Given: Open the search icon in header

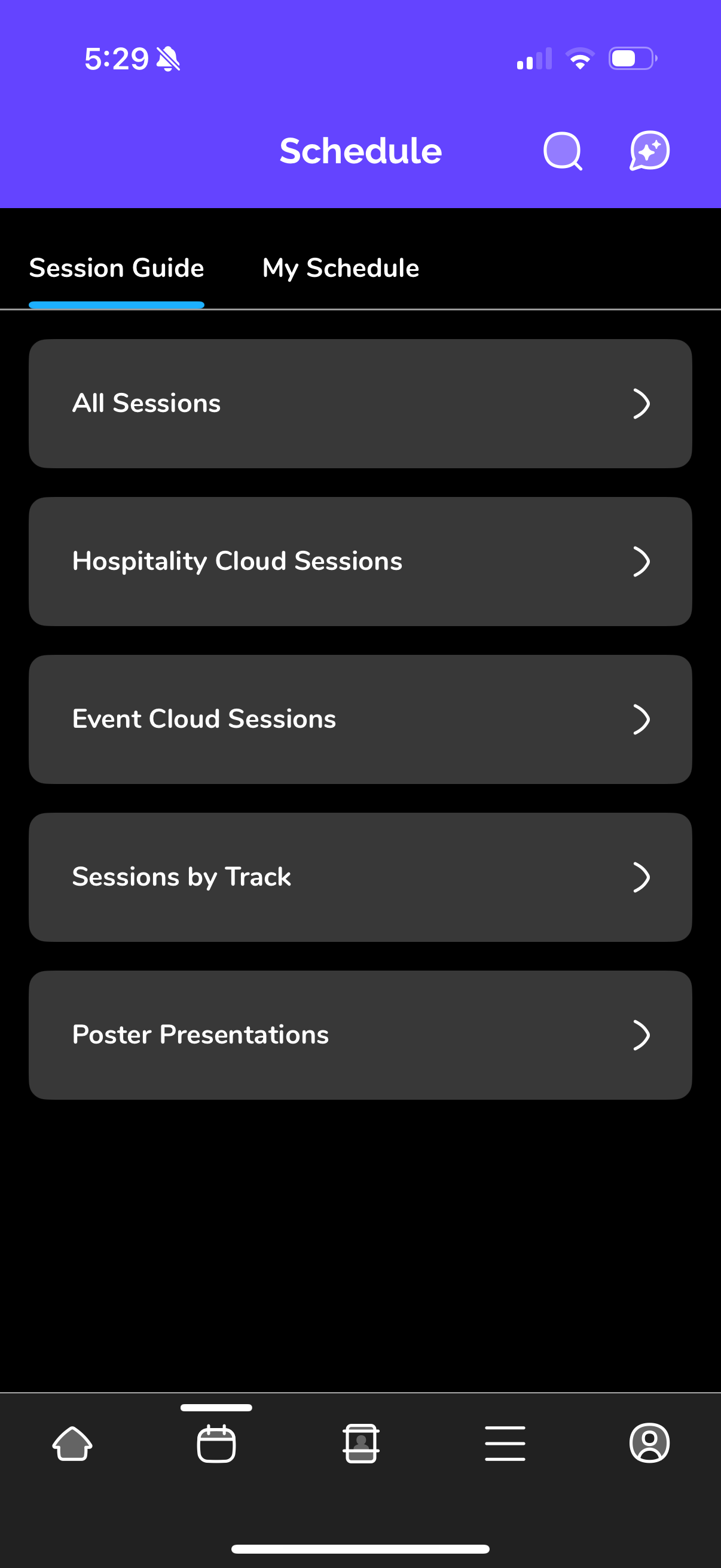Looking at the screenshot, I should point(563,150).
